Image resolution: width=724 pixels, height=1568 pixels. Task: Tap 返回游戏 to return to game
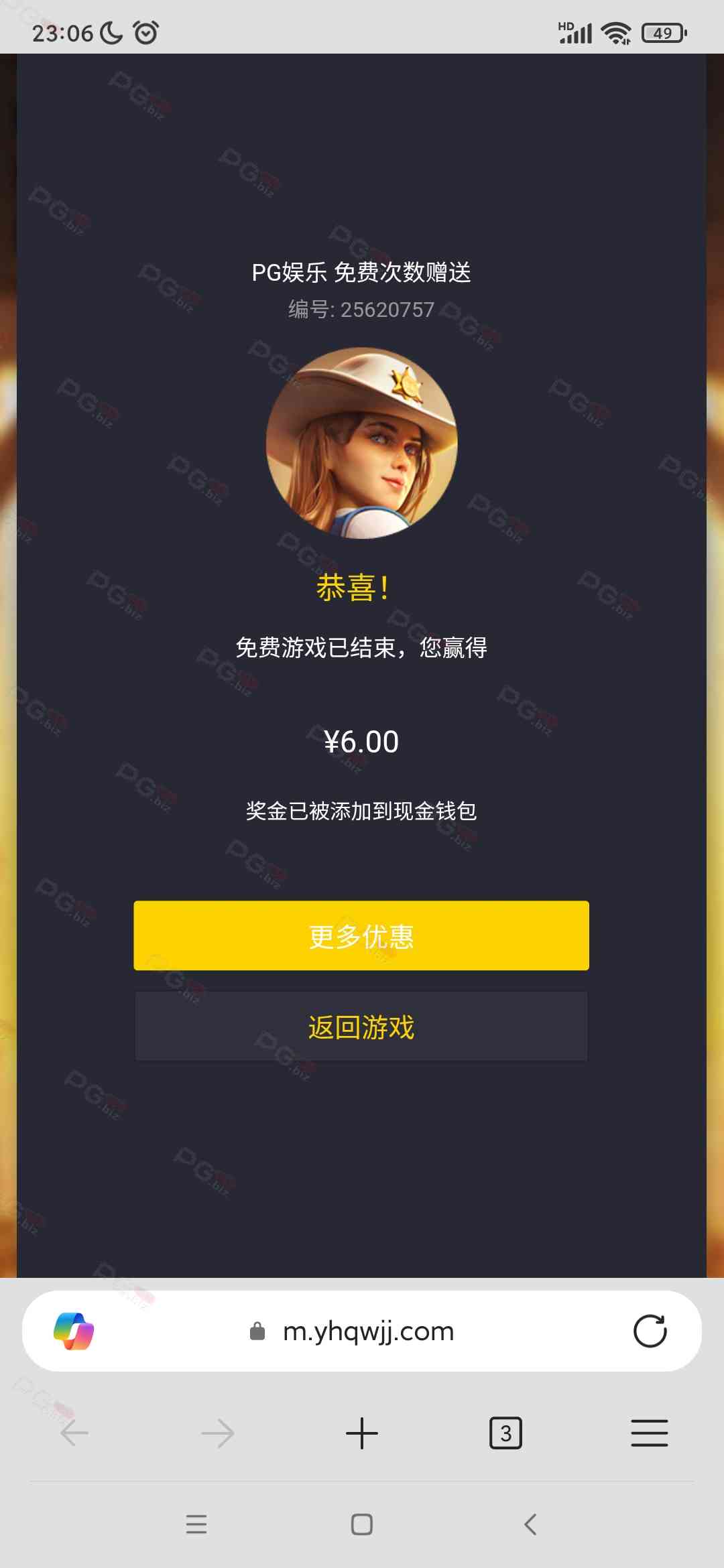[x=361, y=1027]
